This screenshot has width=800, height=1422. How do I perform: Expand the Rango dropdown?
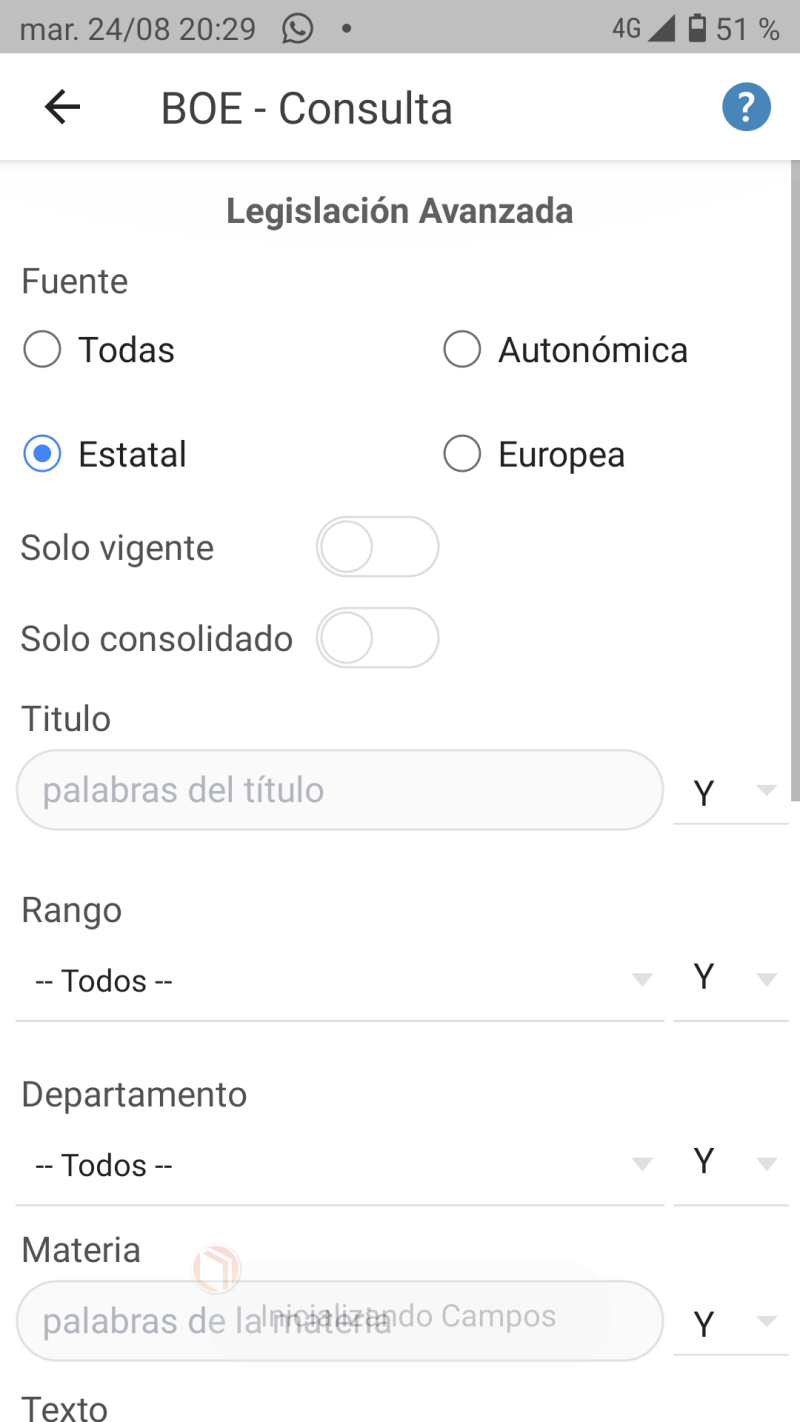[340, 980]
